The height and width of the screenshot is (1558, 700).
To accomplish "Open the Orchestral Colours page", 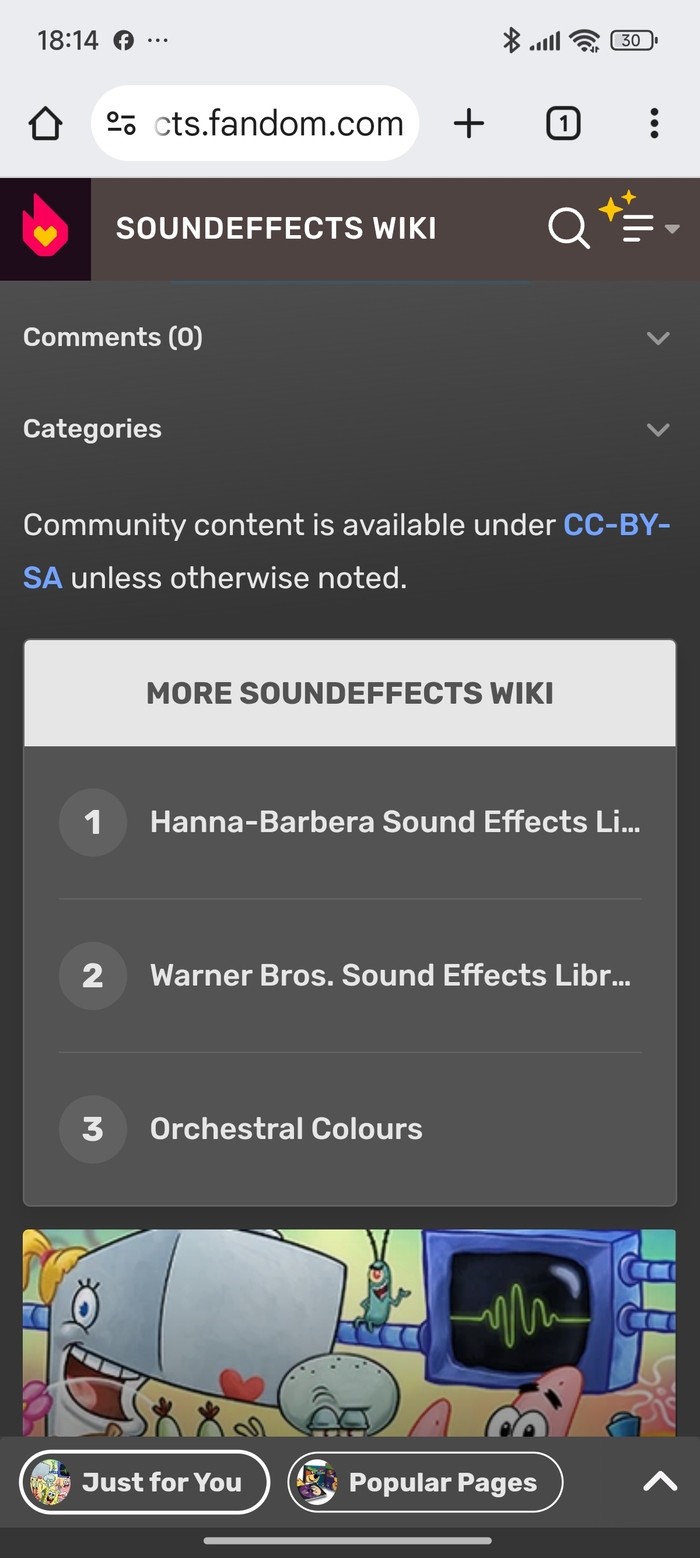I will 286,1129.
